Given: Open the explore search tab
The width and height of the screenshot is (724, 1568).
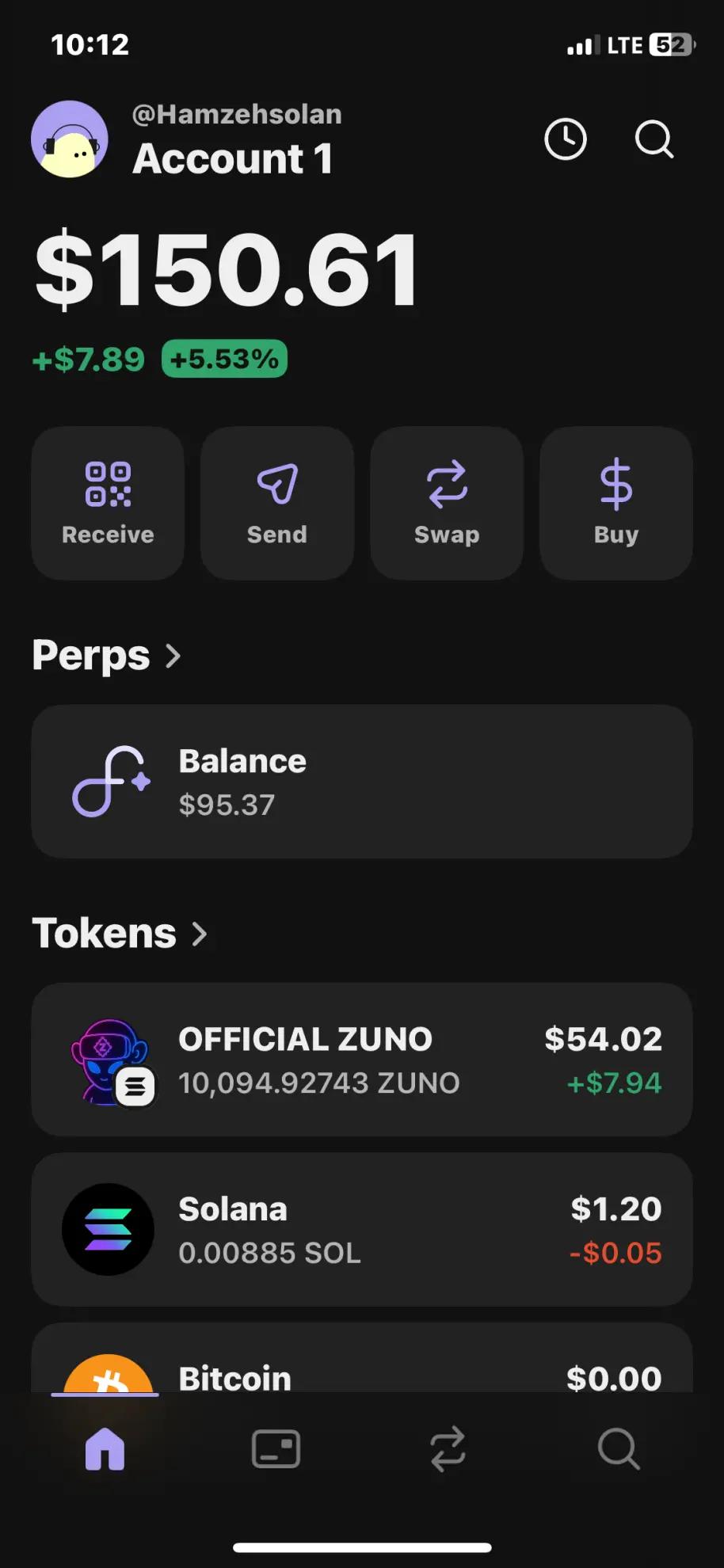Looking at the screenshot, I should click(618, 1449).
